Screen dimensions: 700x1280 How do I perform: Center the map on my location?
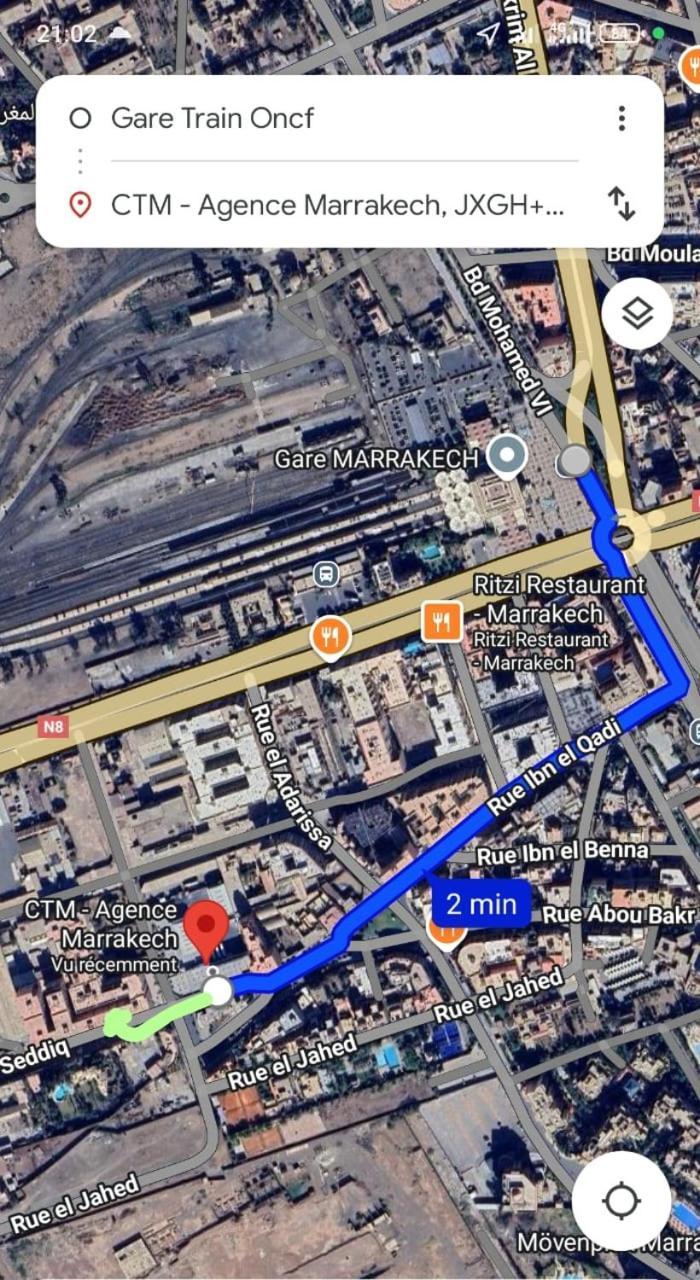click(621, 1200)
